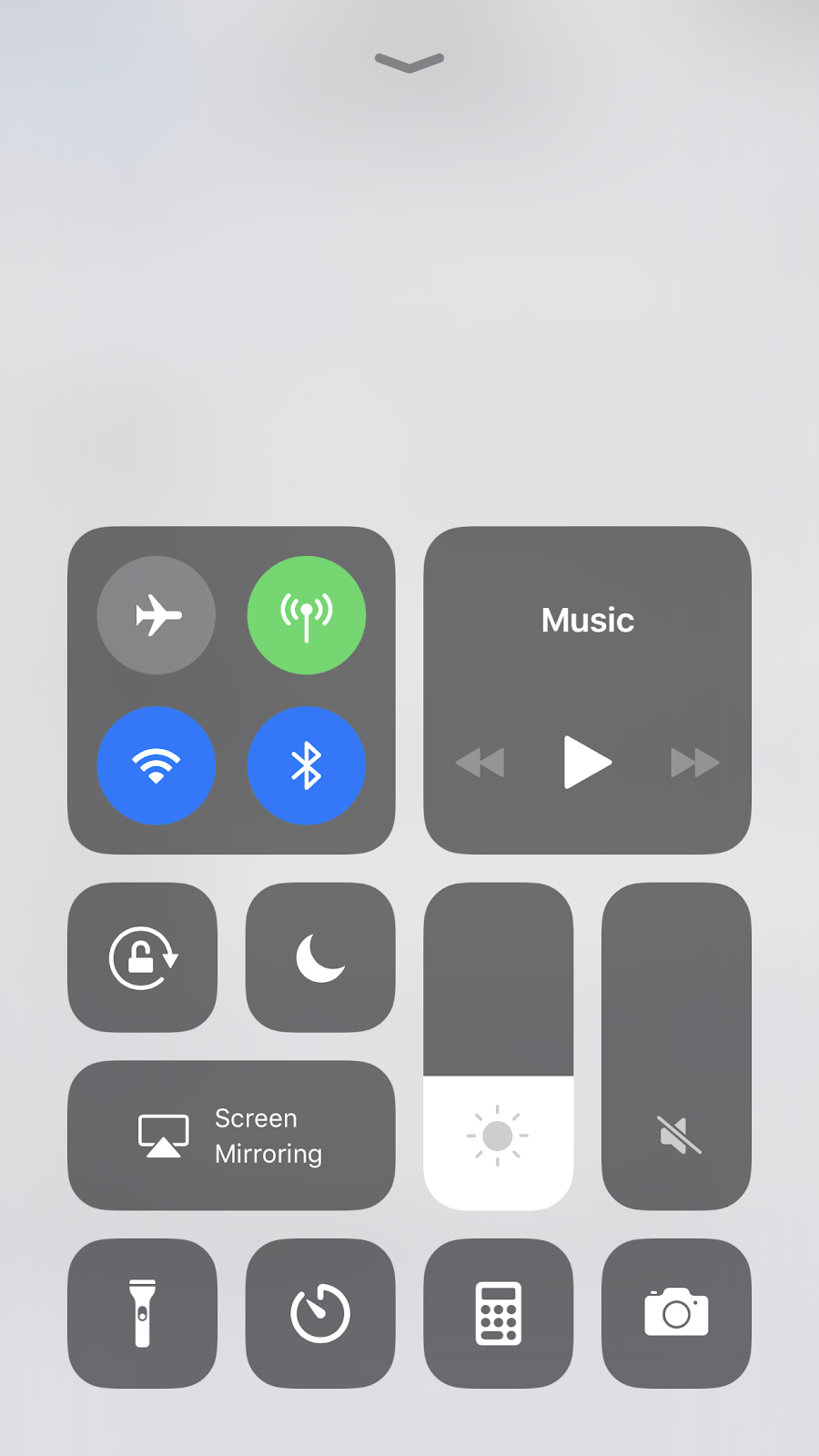Tap the muted volume slider
This screenshot has width=819, height=1456.
pos(676,1046)
